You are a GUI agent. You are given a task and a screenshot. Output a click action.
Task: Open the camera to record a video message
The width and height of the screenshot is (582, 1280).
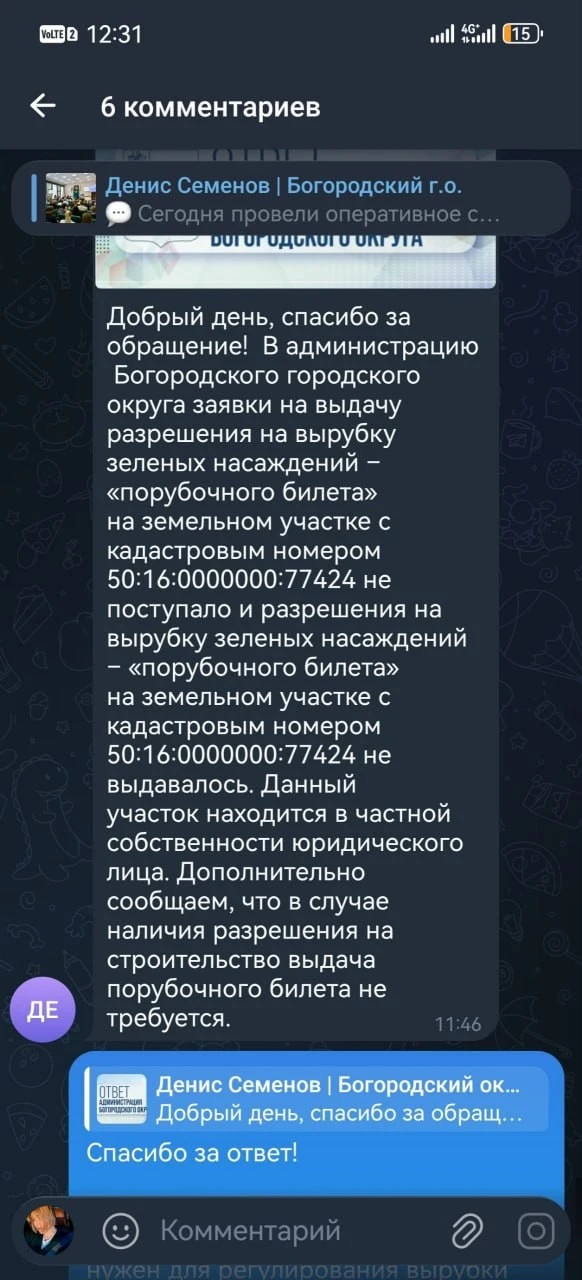click(536, 1230)
